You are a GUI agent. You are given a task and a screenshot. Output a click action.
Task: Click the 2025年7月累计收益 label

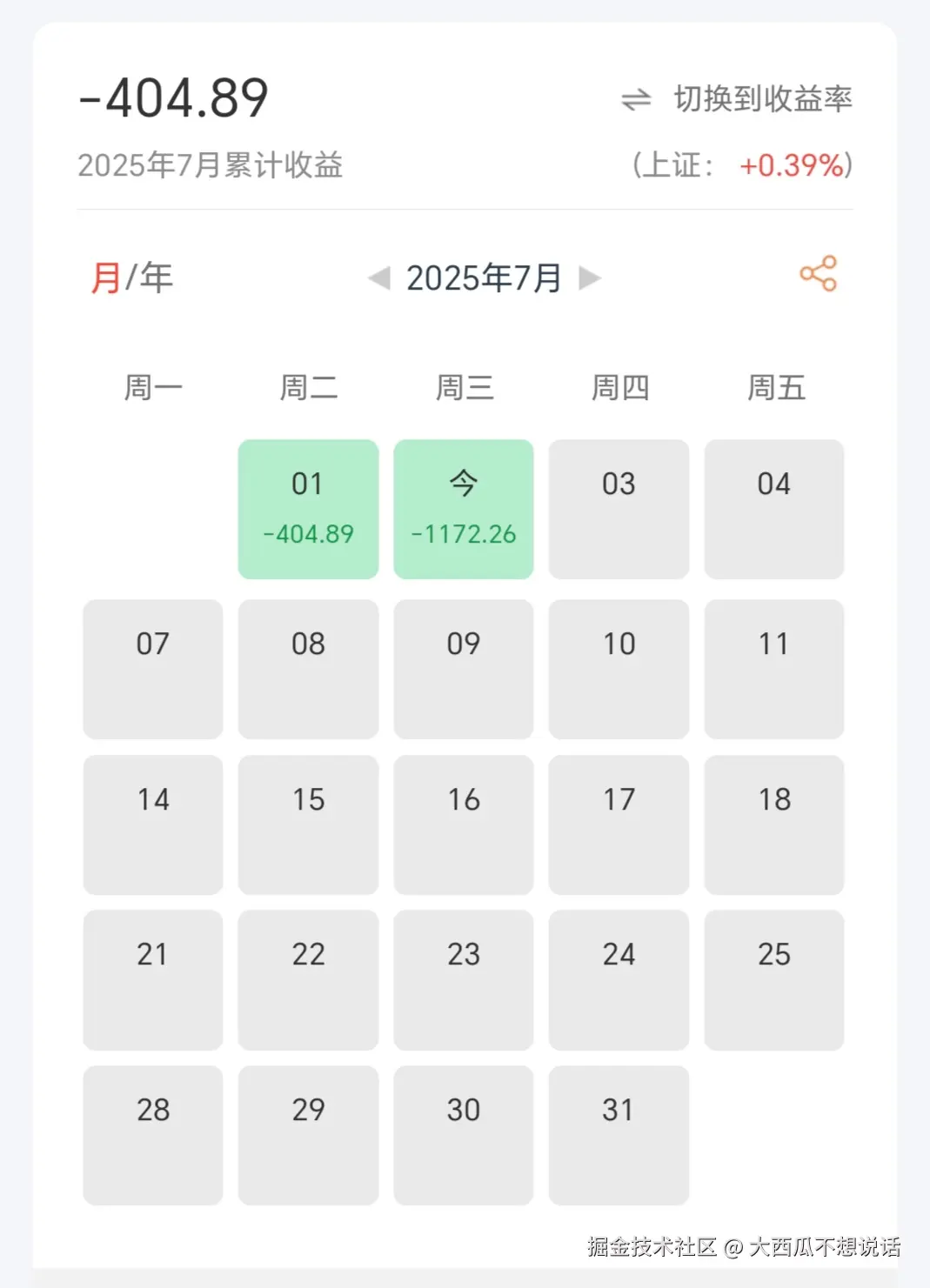(x=211, y=164)
